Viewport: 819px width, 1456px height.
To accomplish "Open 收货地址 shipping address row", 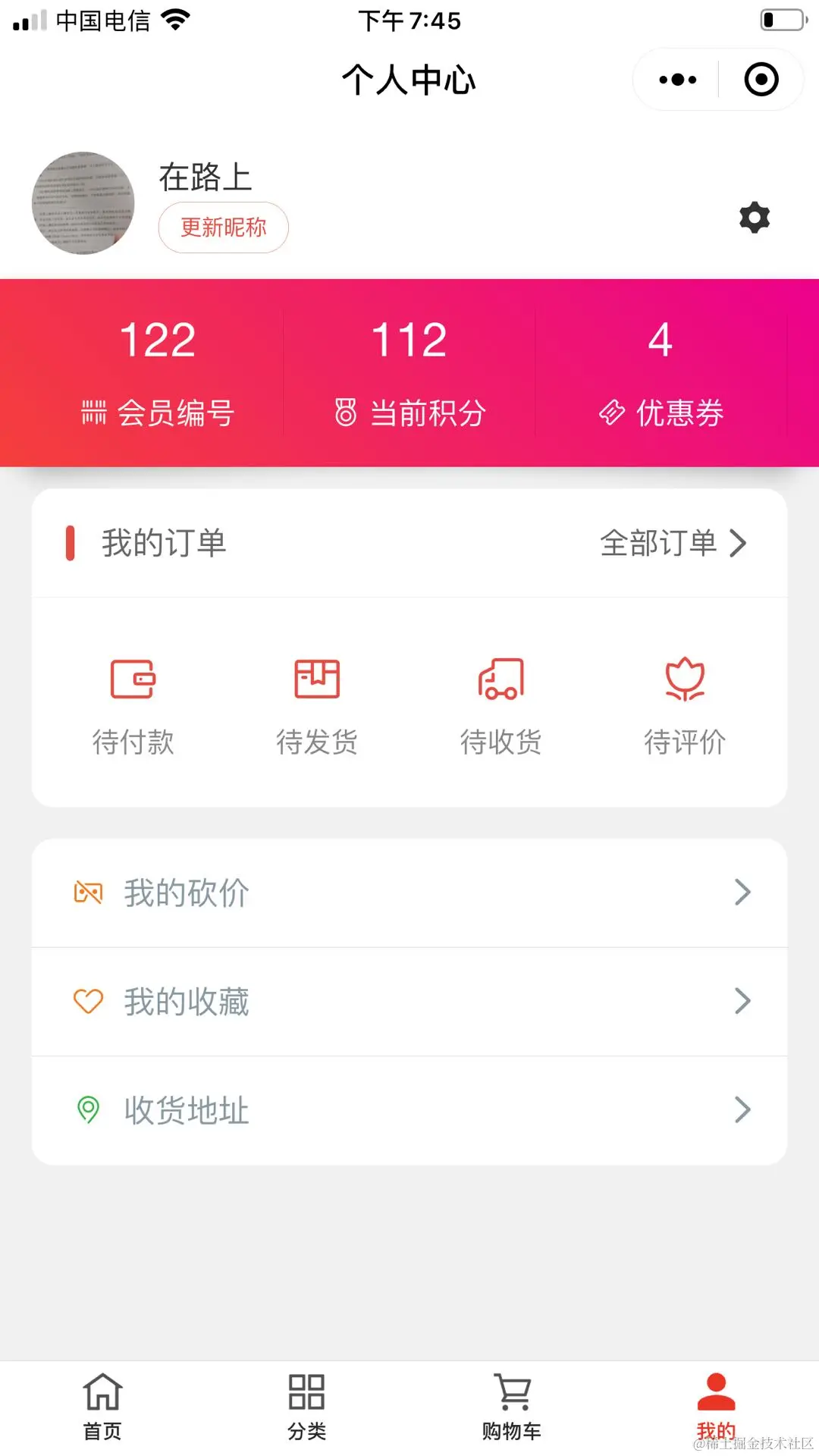I will (409, 1110).
